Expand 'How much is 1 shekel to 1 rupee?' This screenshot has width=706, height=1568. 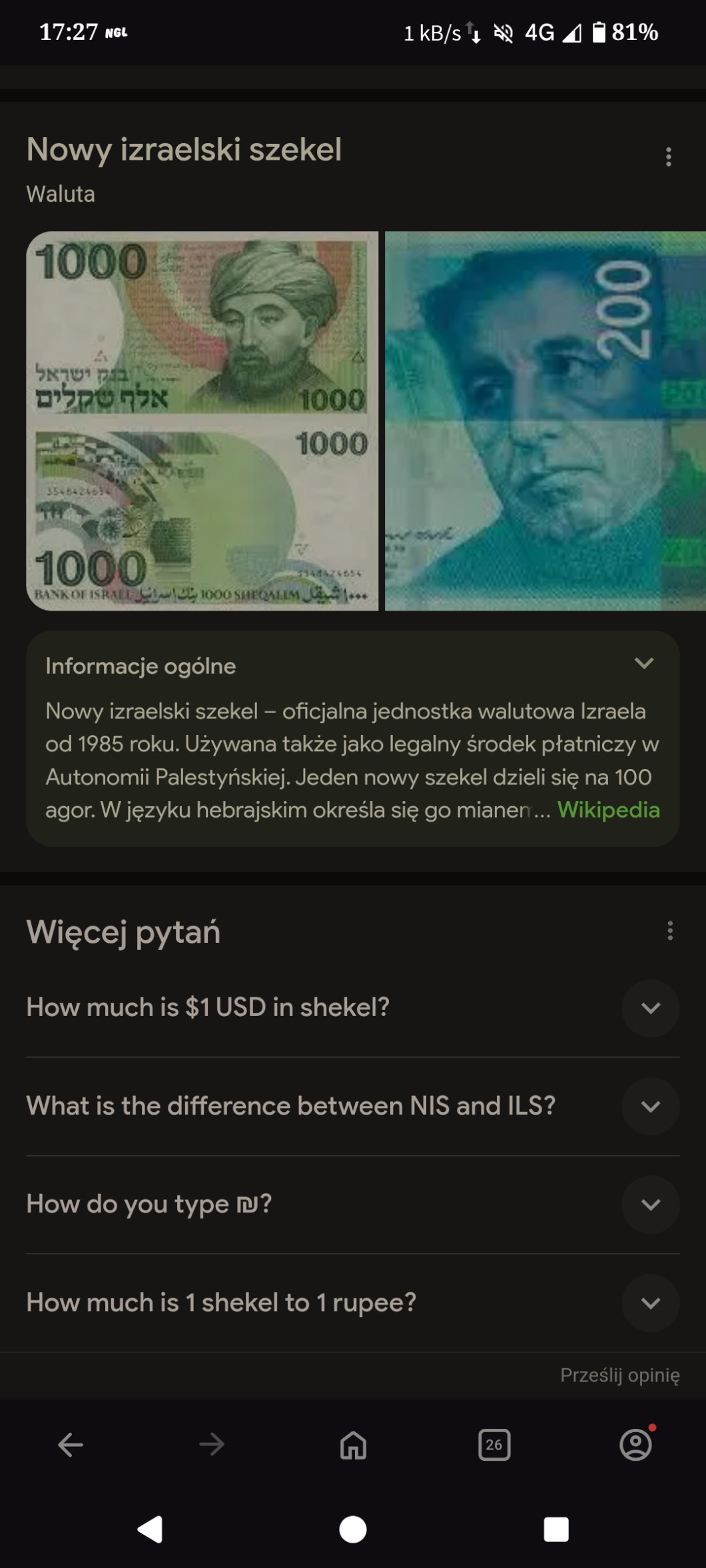point(650,1303)
